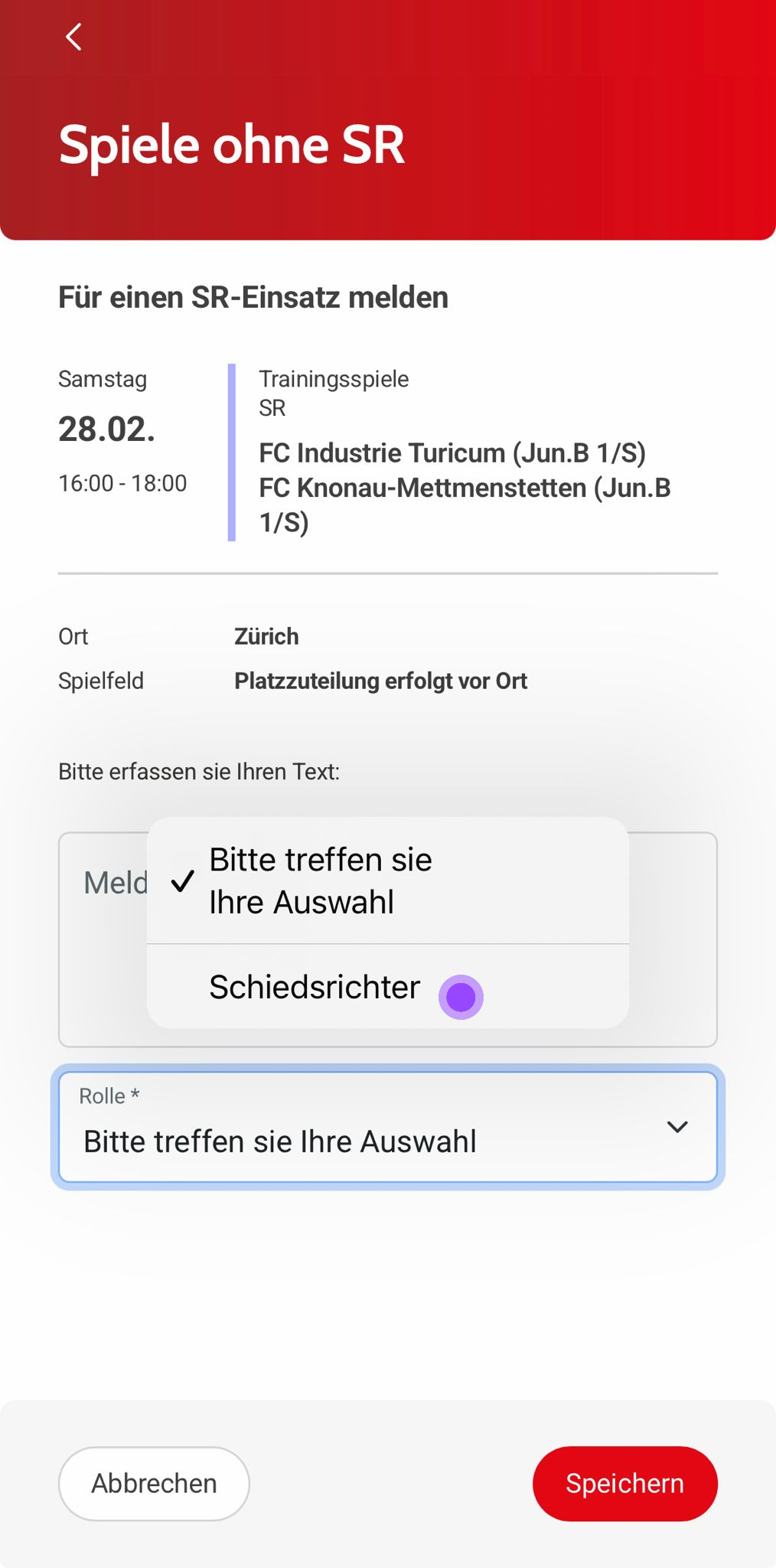Select Schiedsrichter from the dropdown list
The height and width of the screenshot is (1568, 776).
point(315,987)
